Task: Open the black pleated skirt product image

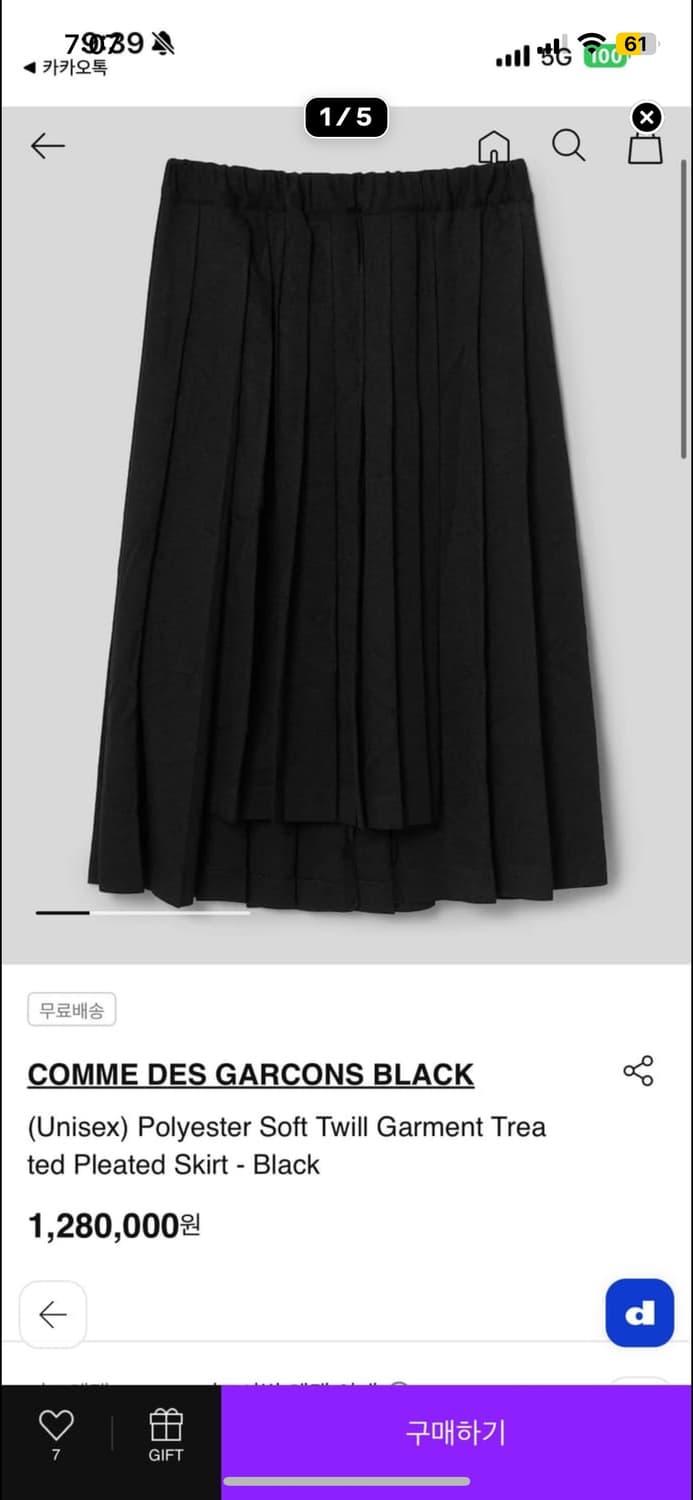Action: 350,530
